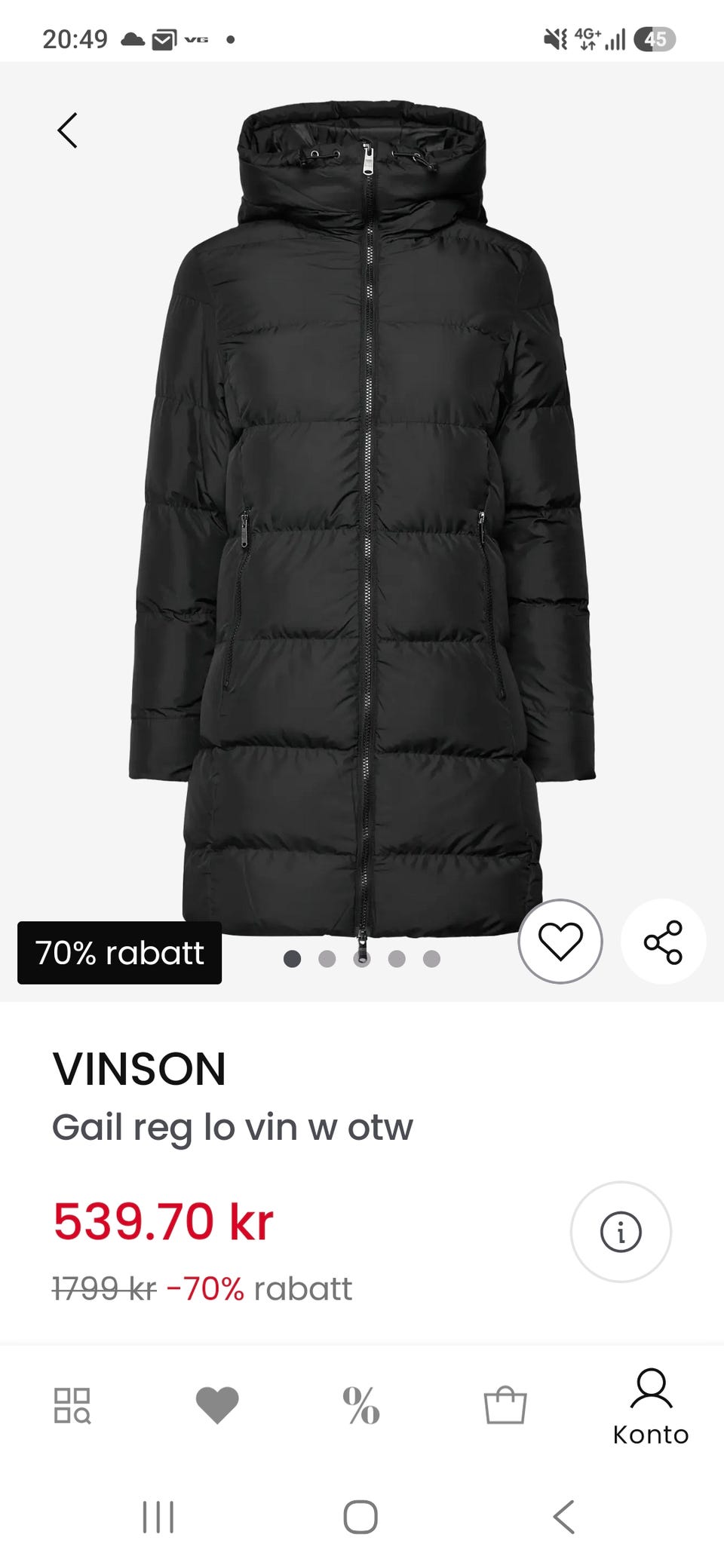This screenshot has width=724, height=1568.
Task: Switch to the Konto tab
Action: pos(651,1407)
